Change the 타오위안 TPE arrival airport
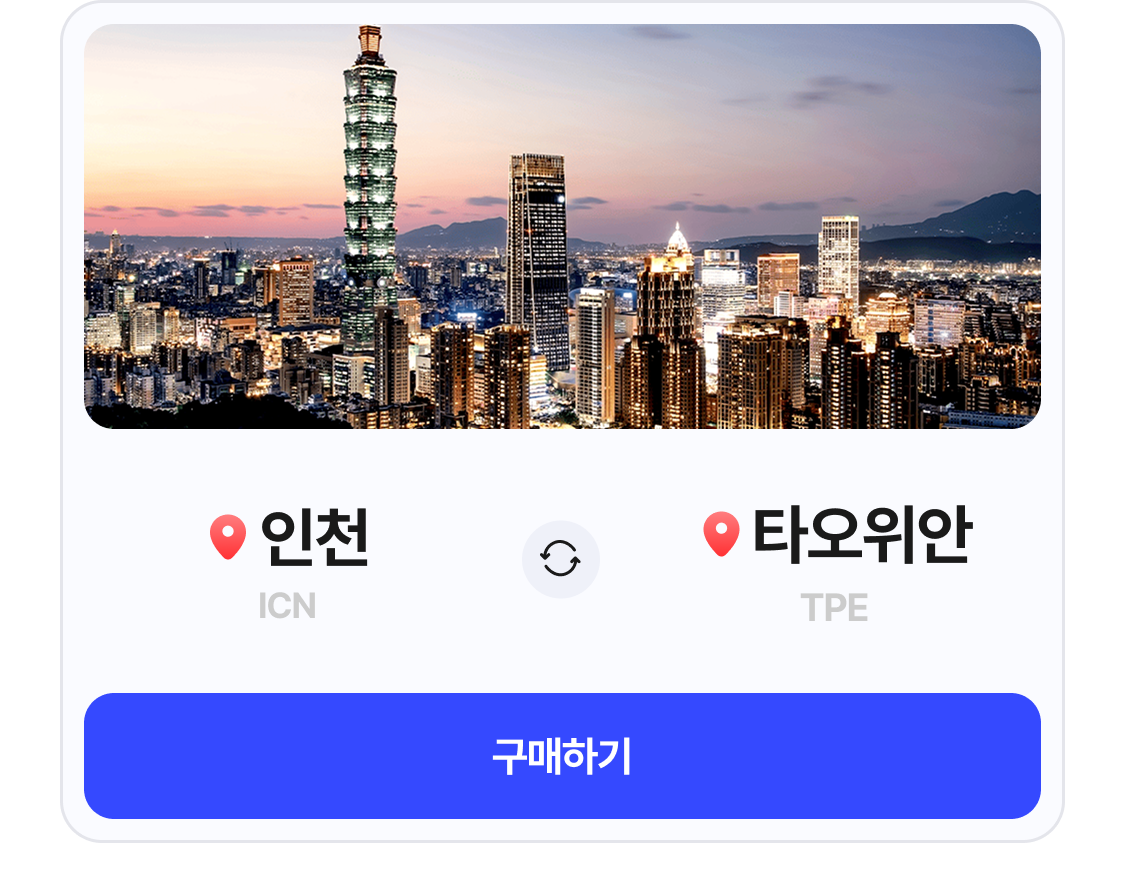Image resolution: width=1125 pixels, height=879 pixels. tap(837, 564)
